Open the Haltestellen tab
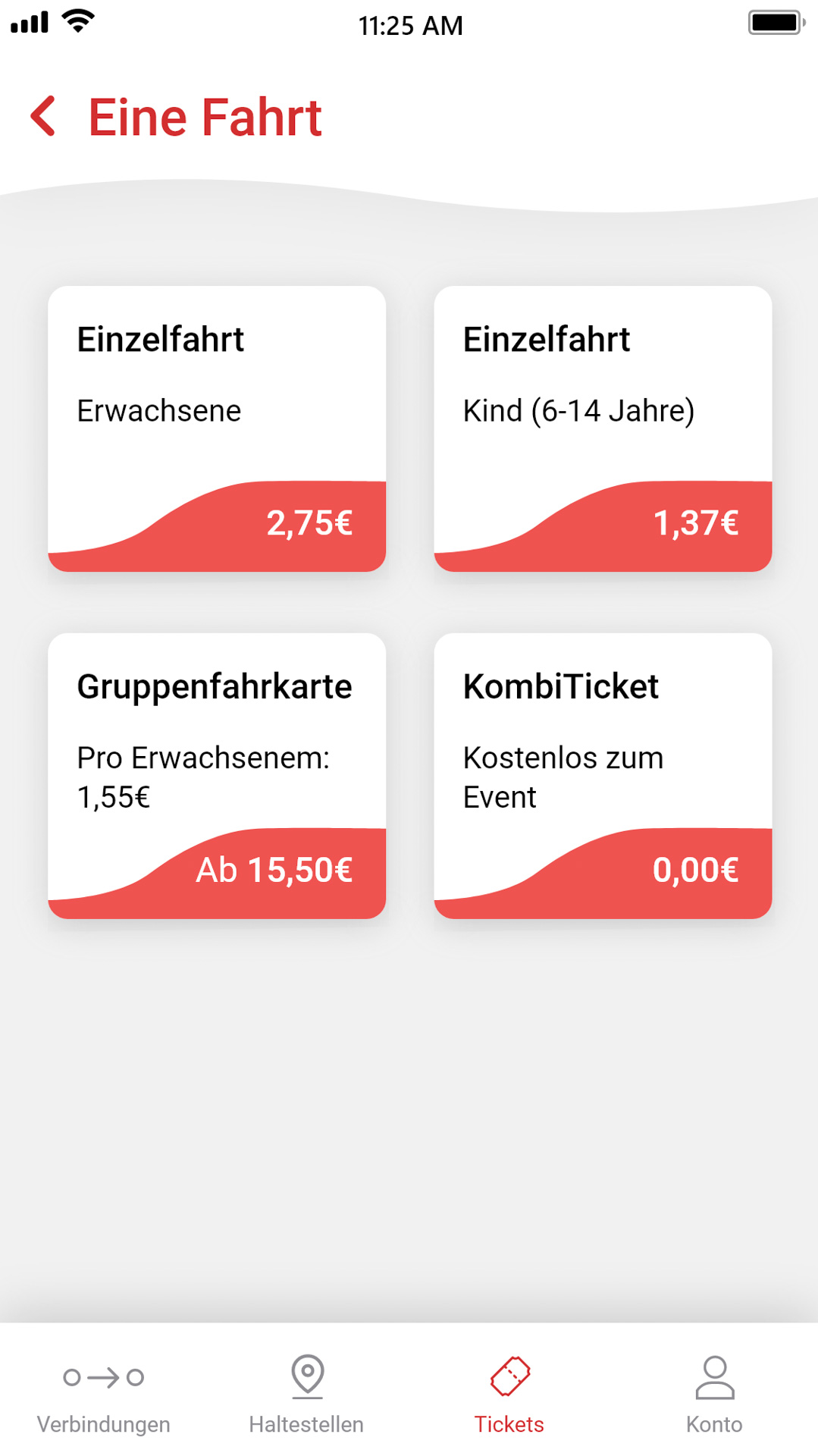This screenshot has width=818, height=1456. (x=306, y=1395)
